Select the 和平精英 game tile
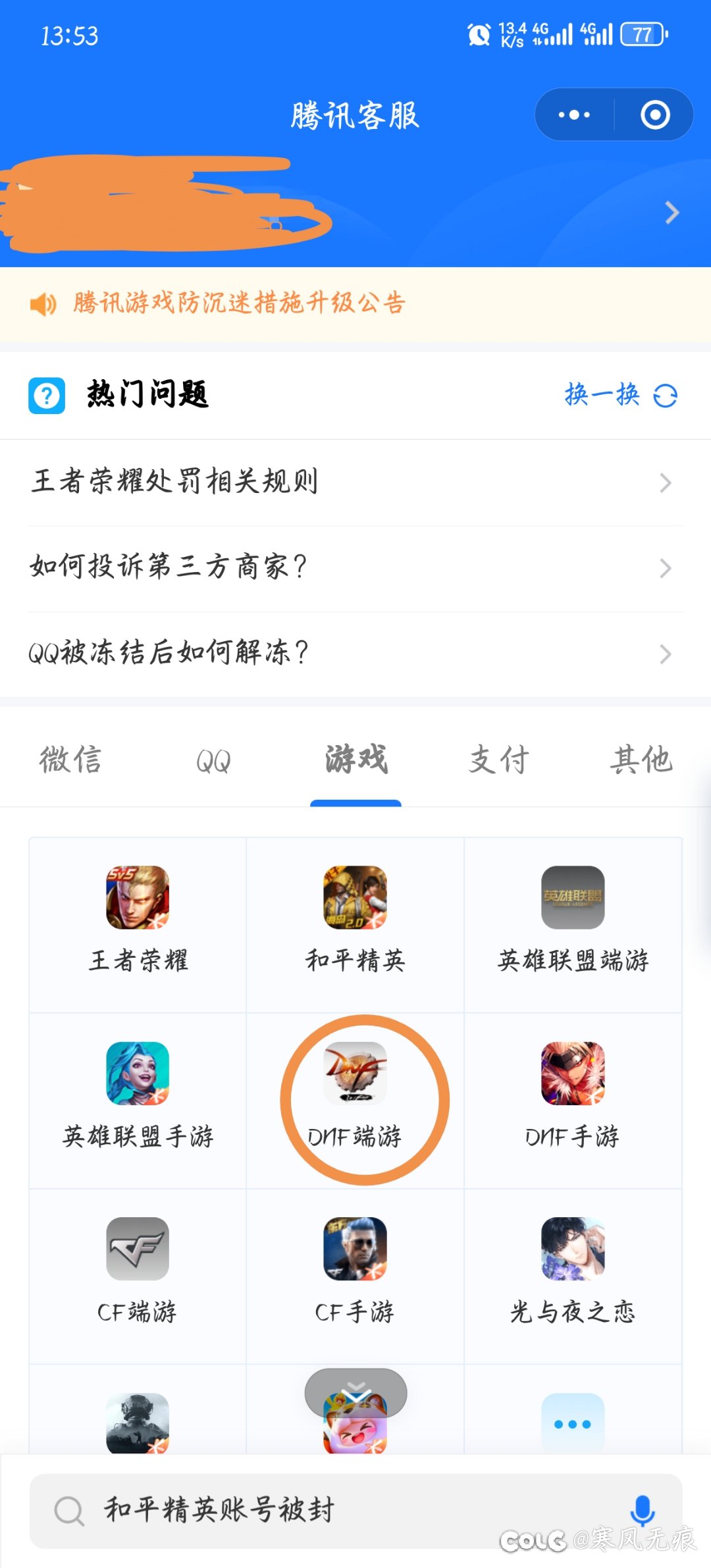711x1568 pixels. click(355, 925)
